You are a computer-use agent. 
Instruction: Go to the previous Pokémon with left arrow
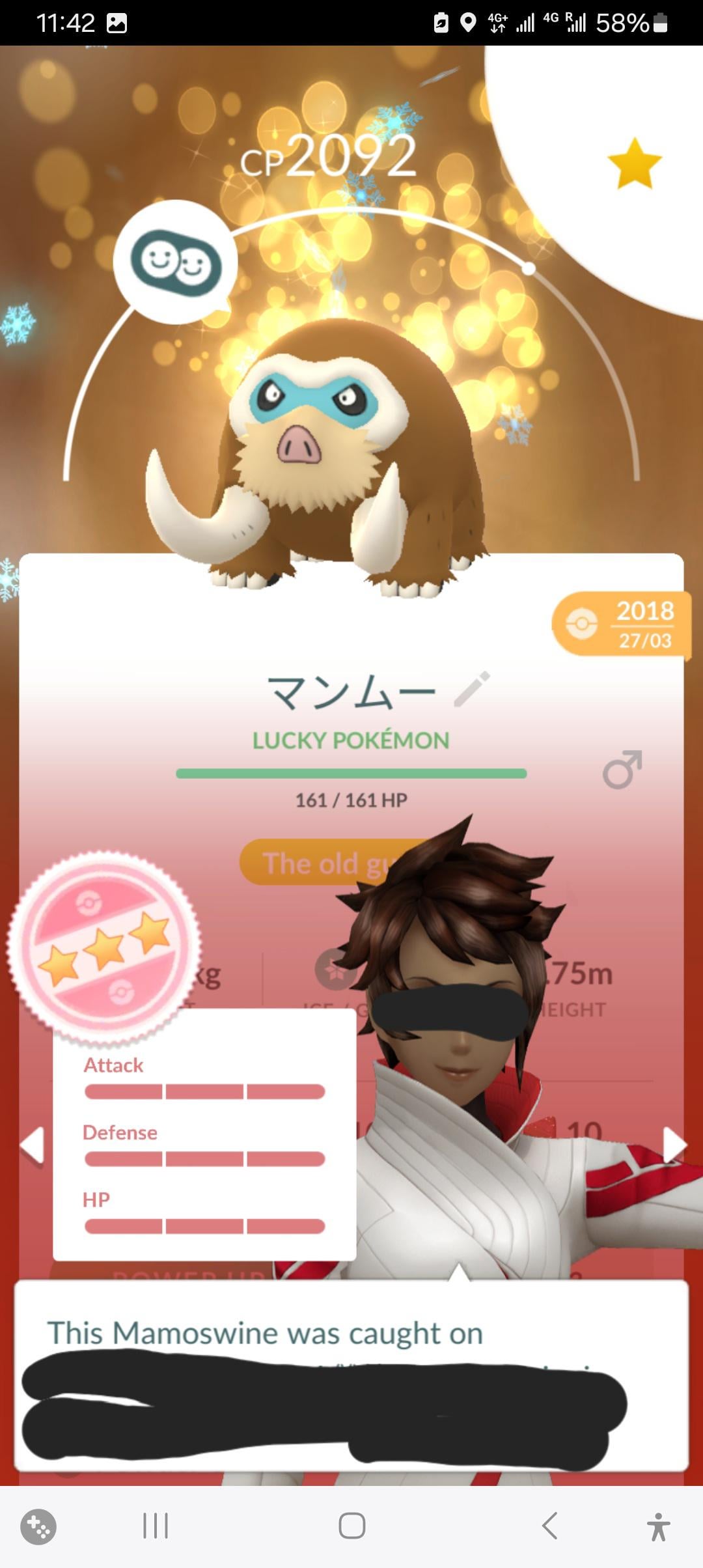(32, 1144)
